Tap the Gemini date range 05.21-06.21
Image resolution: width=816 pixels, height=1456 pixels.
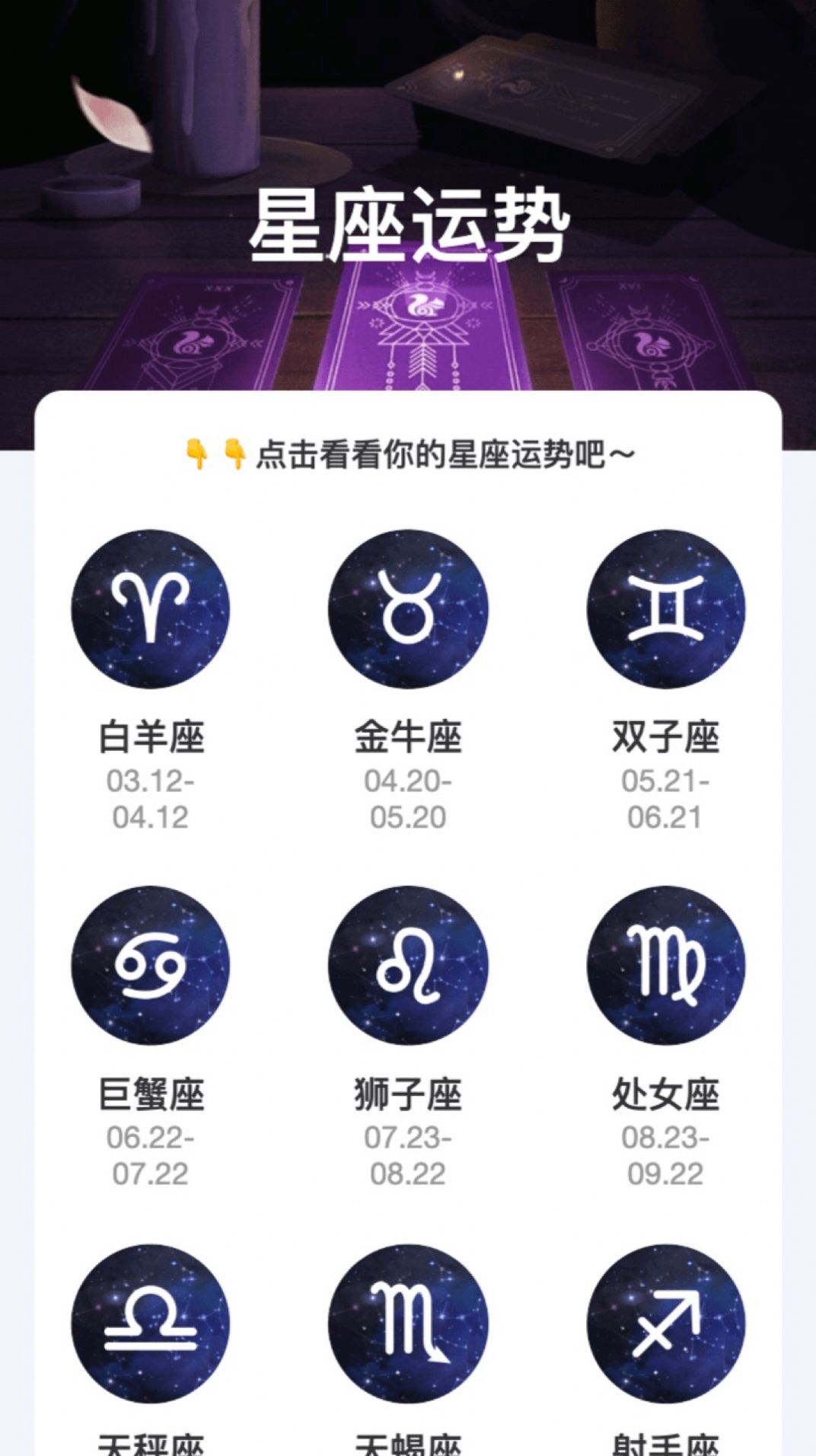tap(664, 798)
